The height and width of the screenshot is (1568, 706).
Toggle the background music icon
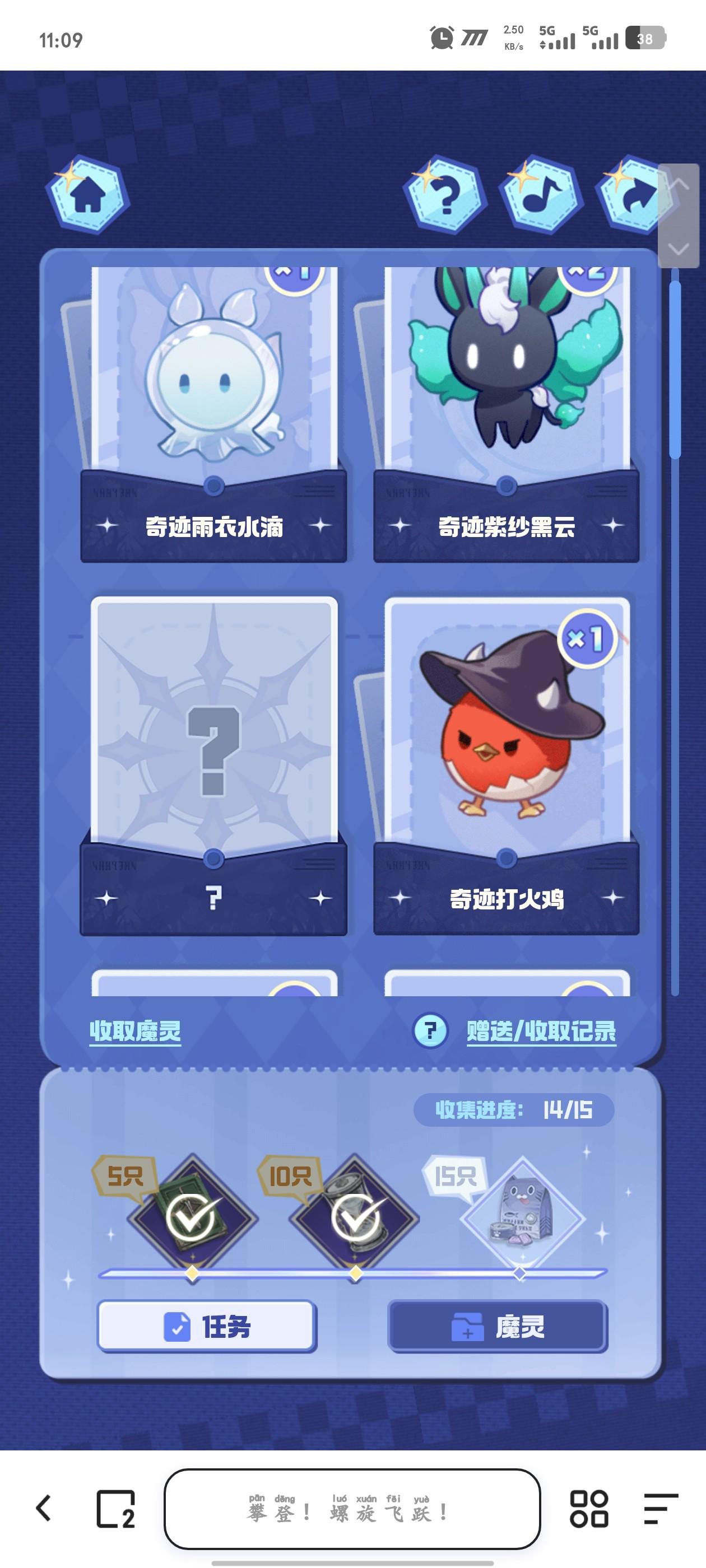[539, 195]
